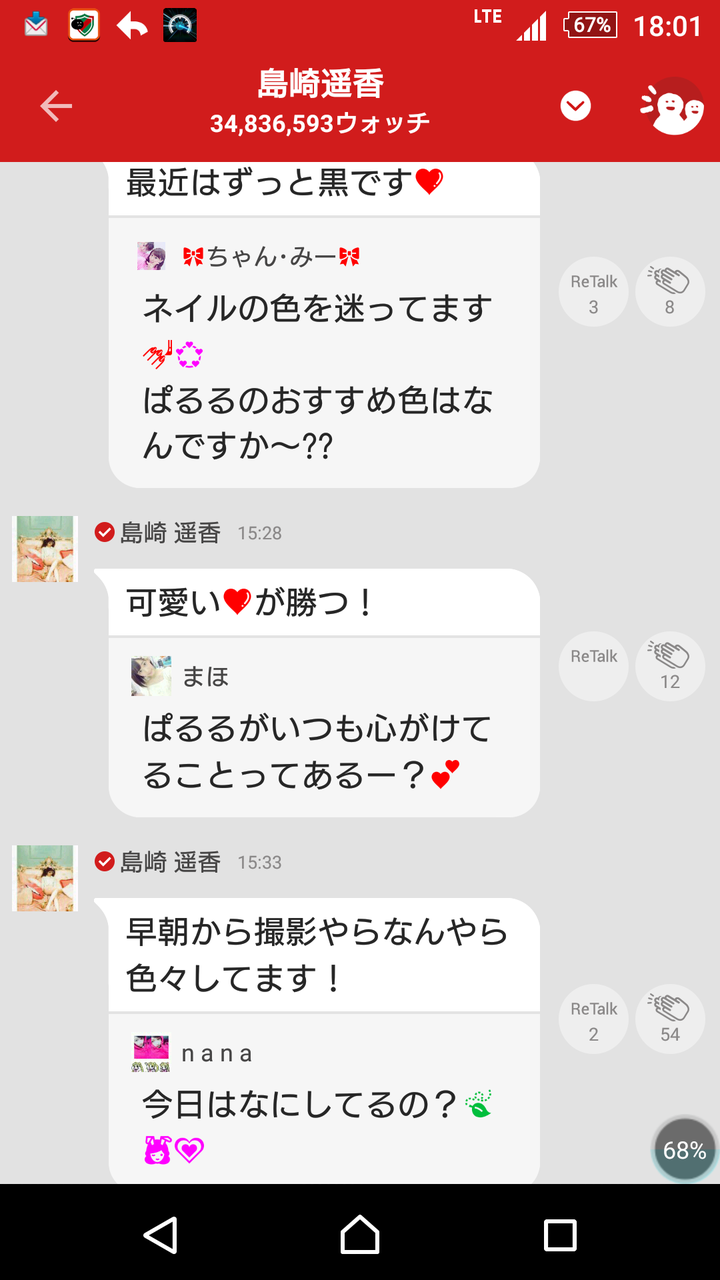
Task: ReTalk the 可愛いが勝つ！ message
Action: pyautogui.click(x=594, y=667)
